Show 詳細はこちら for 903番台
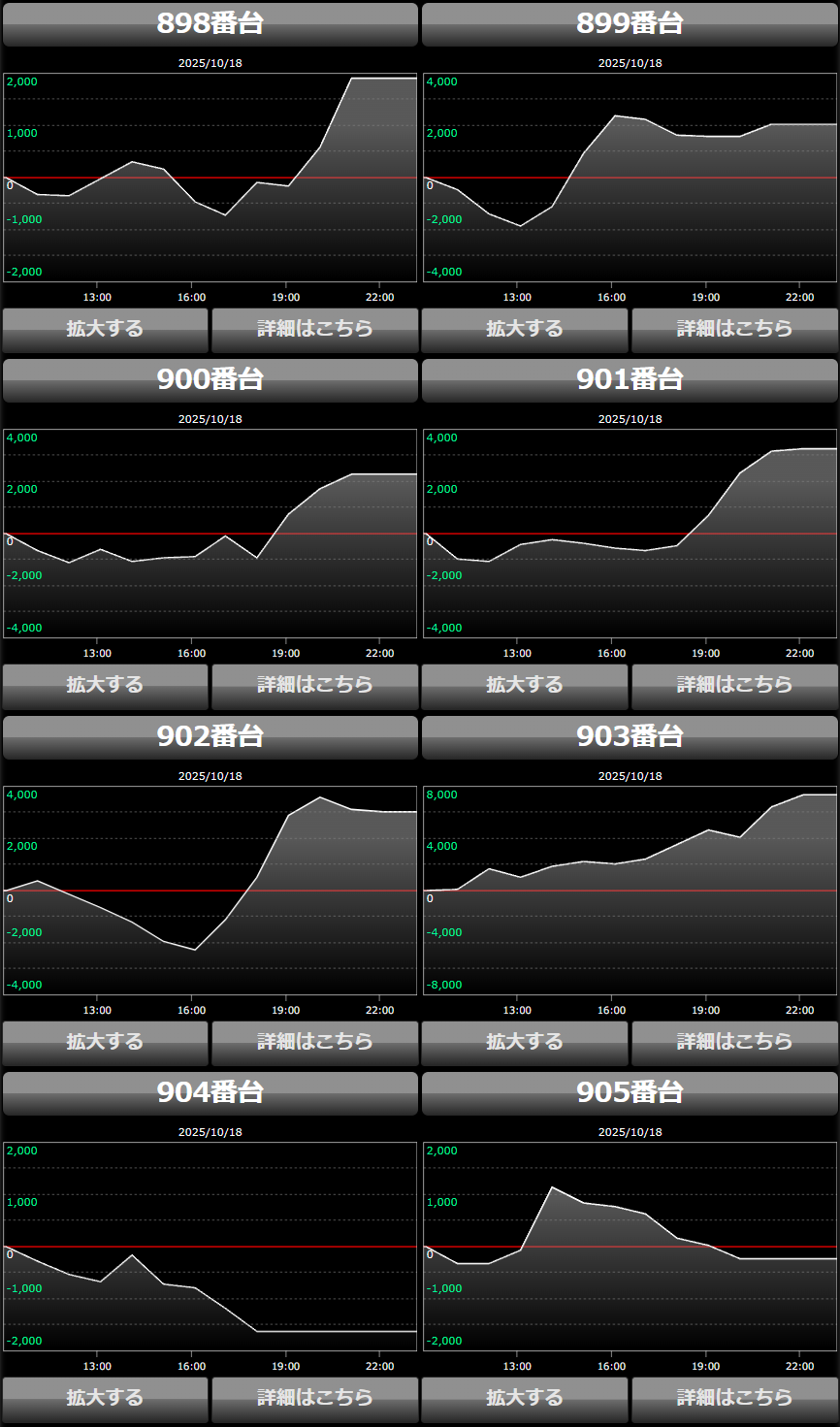Screen dimensions: 840x1427 (734, 1043)
